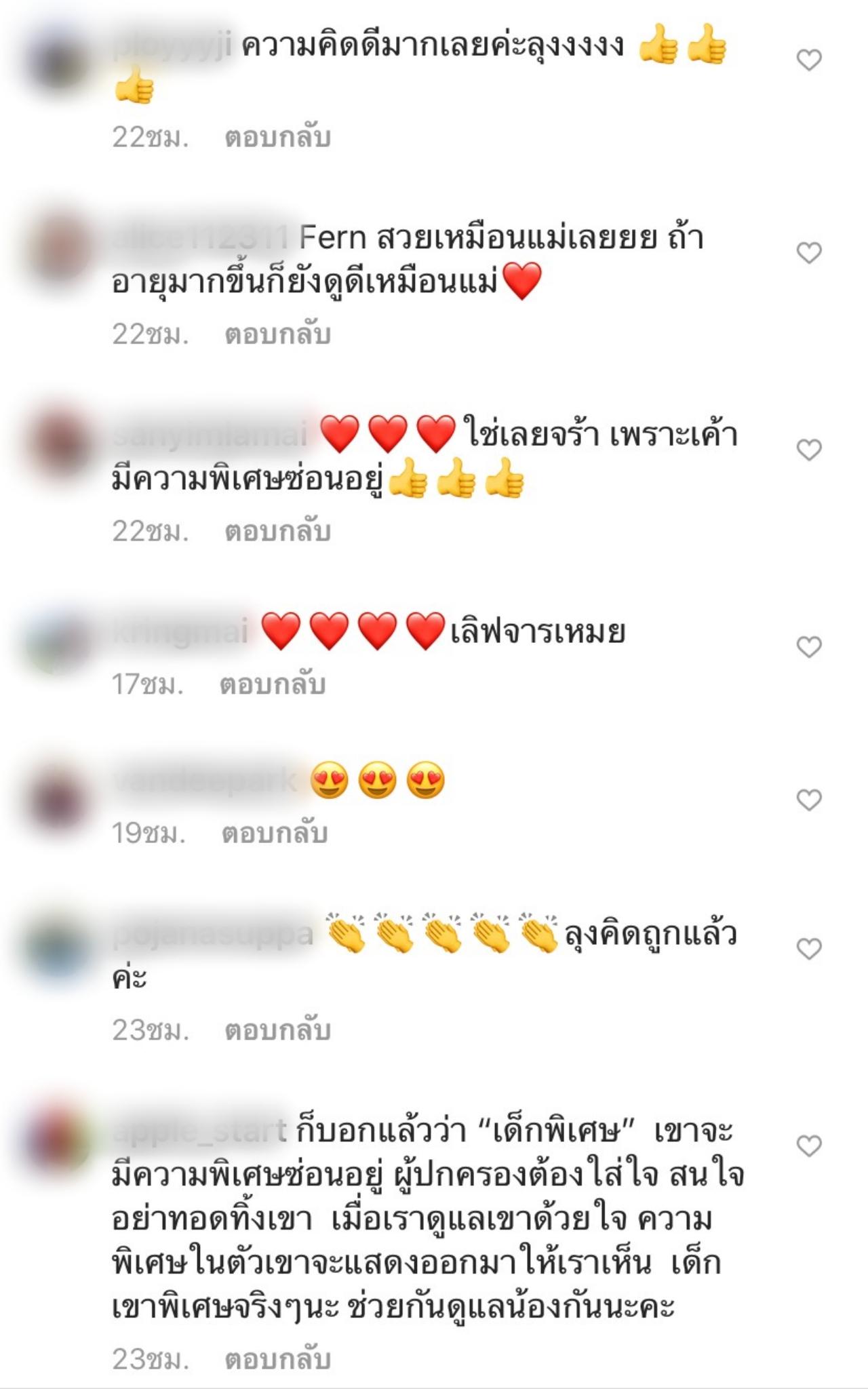Screen dimensions: 868x1389
Task: Like the comment เลิฟจารเหมย
Action: coord(808,647)
